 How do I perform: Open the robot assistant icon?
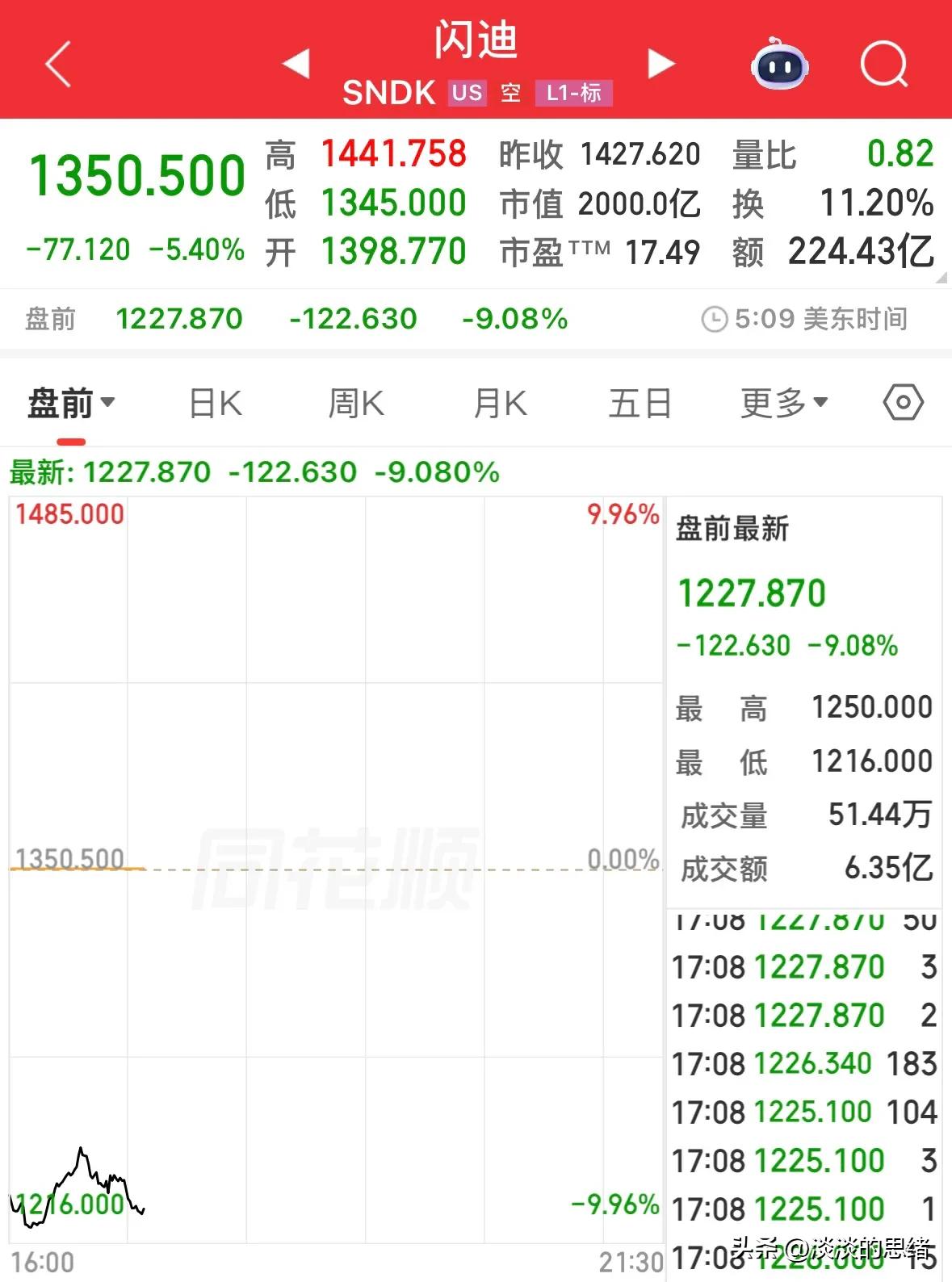[x=779, y=64]
